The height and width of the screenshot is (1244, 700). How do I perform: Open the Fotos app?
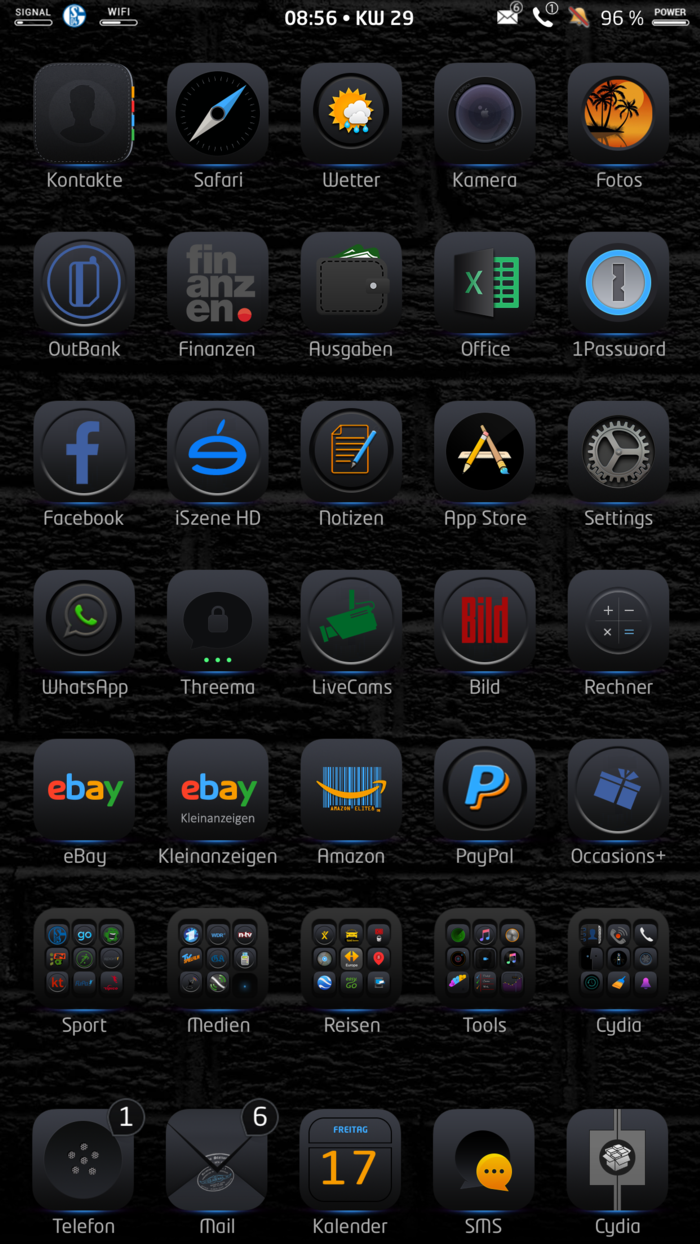618,113
